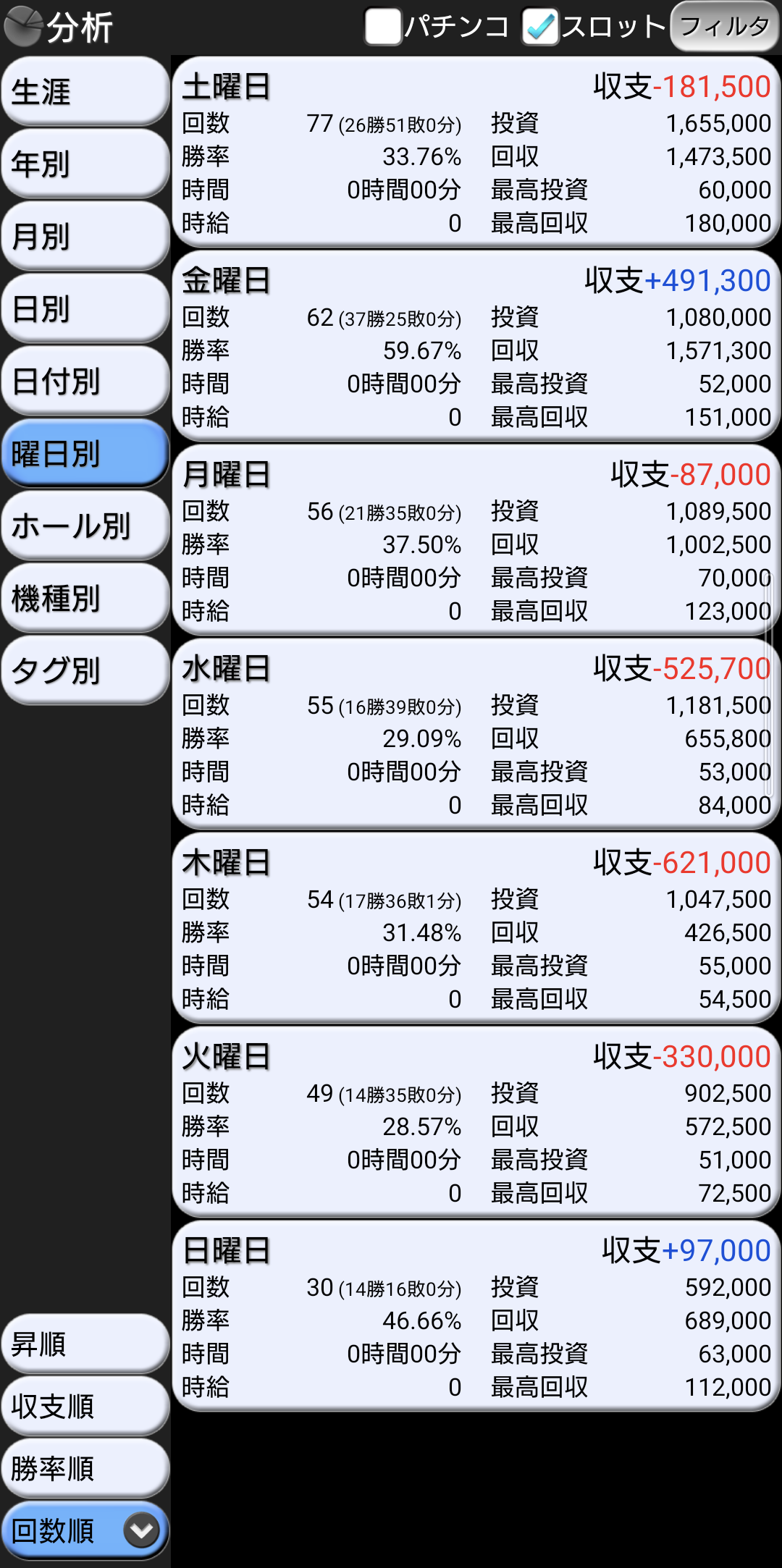Select the 年別 view
Viewport: 782px width, 1568px height.
pyautogui.click(x=85, y=164)
